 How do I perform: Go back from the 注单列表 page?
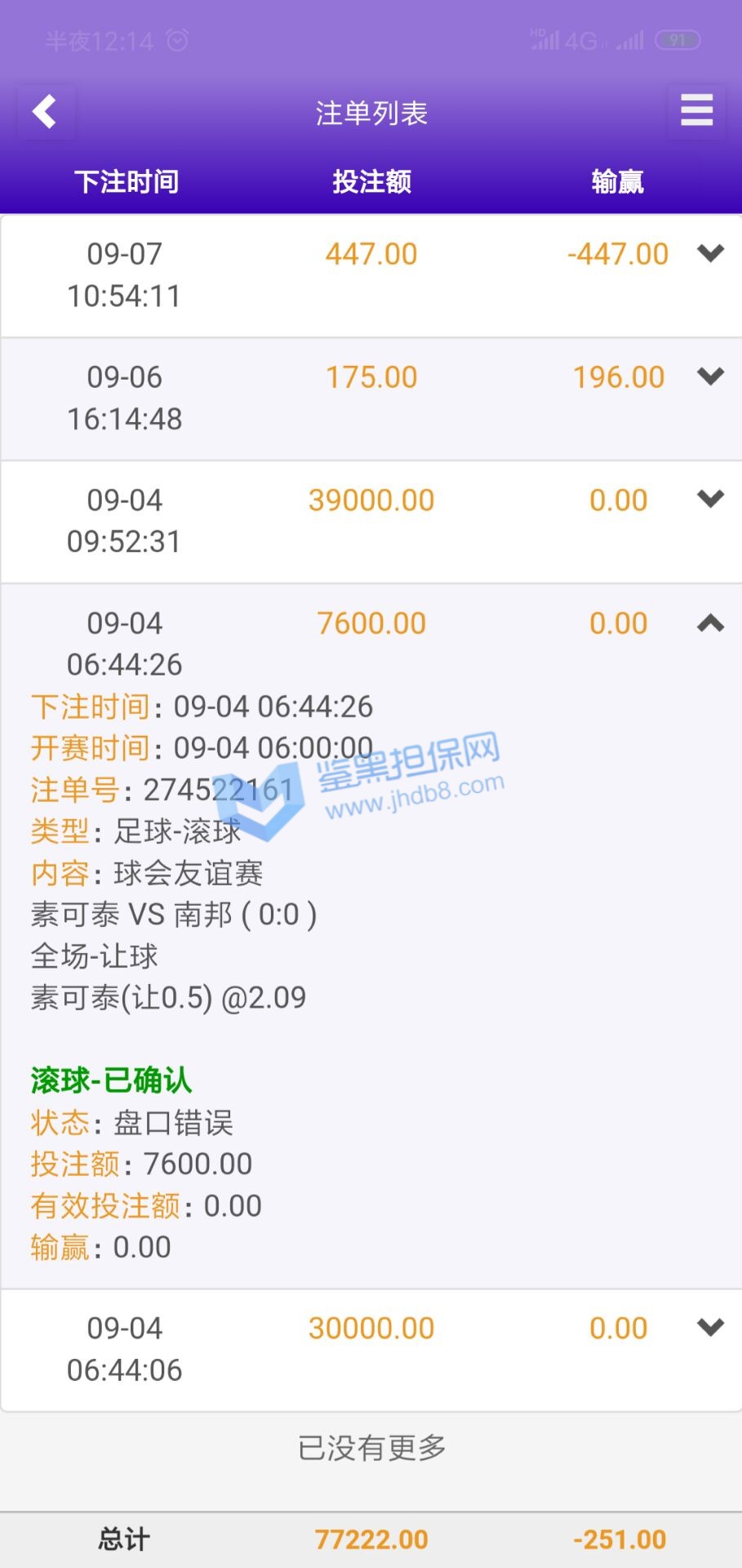point(45,112)
